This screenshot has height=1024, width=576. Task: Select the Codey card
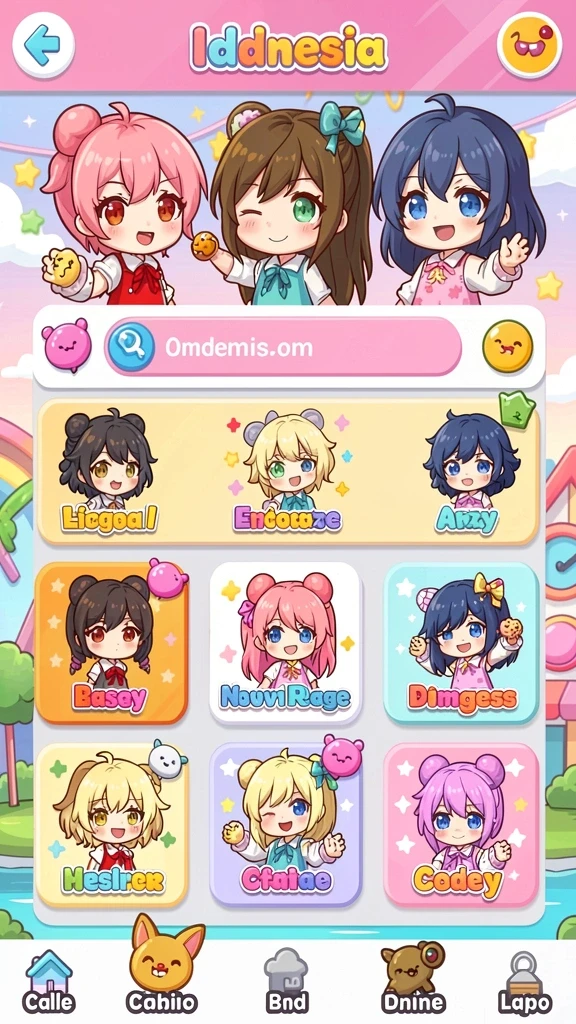[x=461, y=825]
